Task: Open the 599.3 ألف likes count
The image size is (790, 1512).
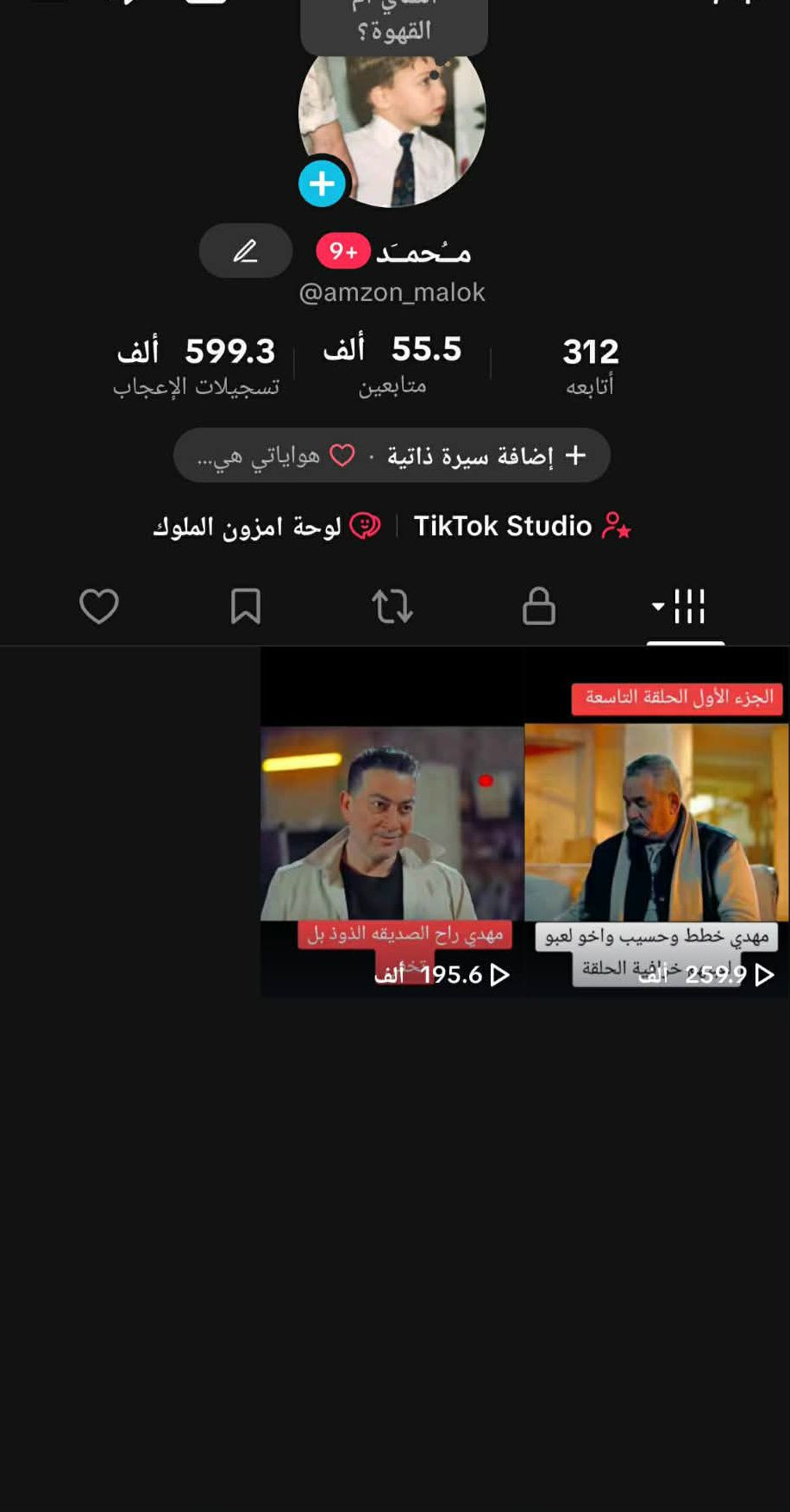Action: coord(197,366)
